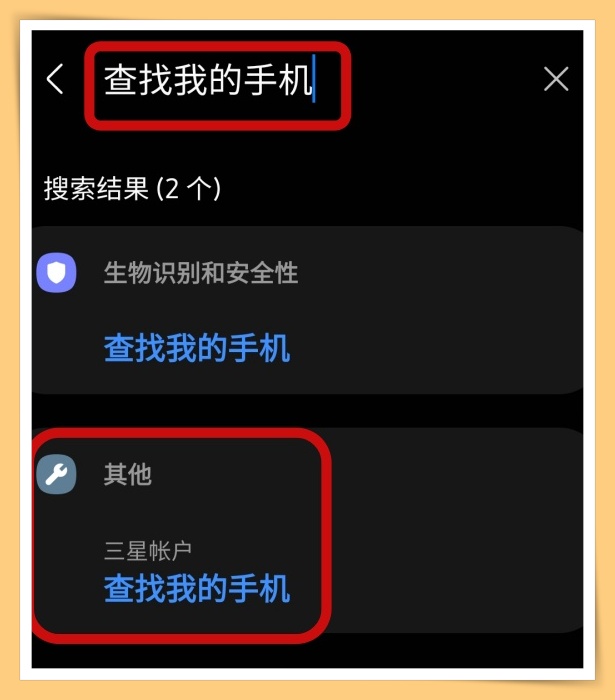Open 查找我的手机 under 三星帐户
The image size is (615, 700).
point(197,588)
